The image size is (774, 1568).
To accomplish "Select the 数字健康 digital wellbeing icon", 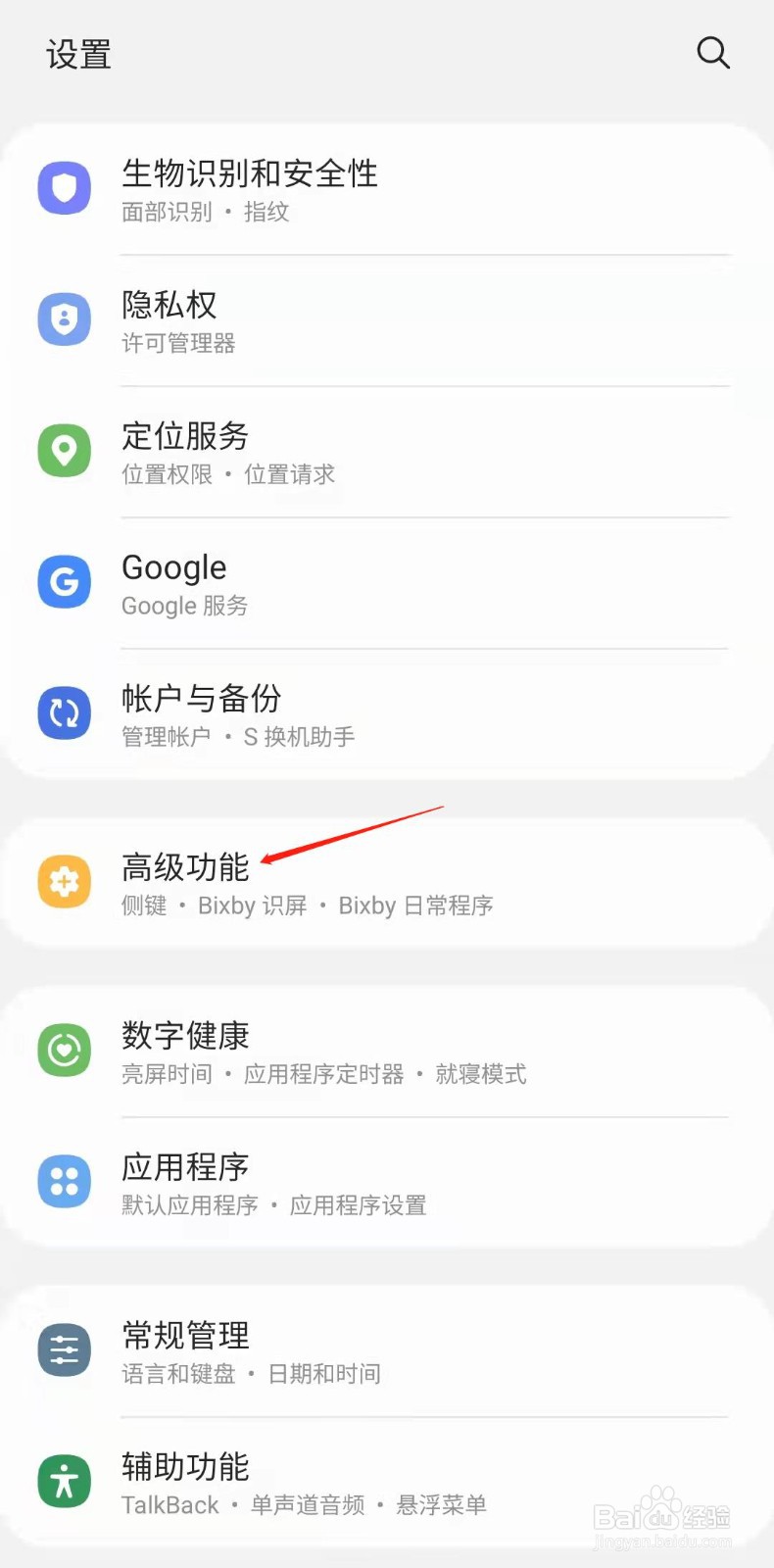I will (x=64, y=1050).
